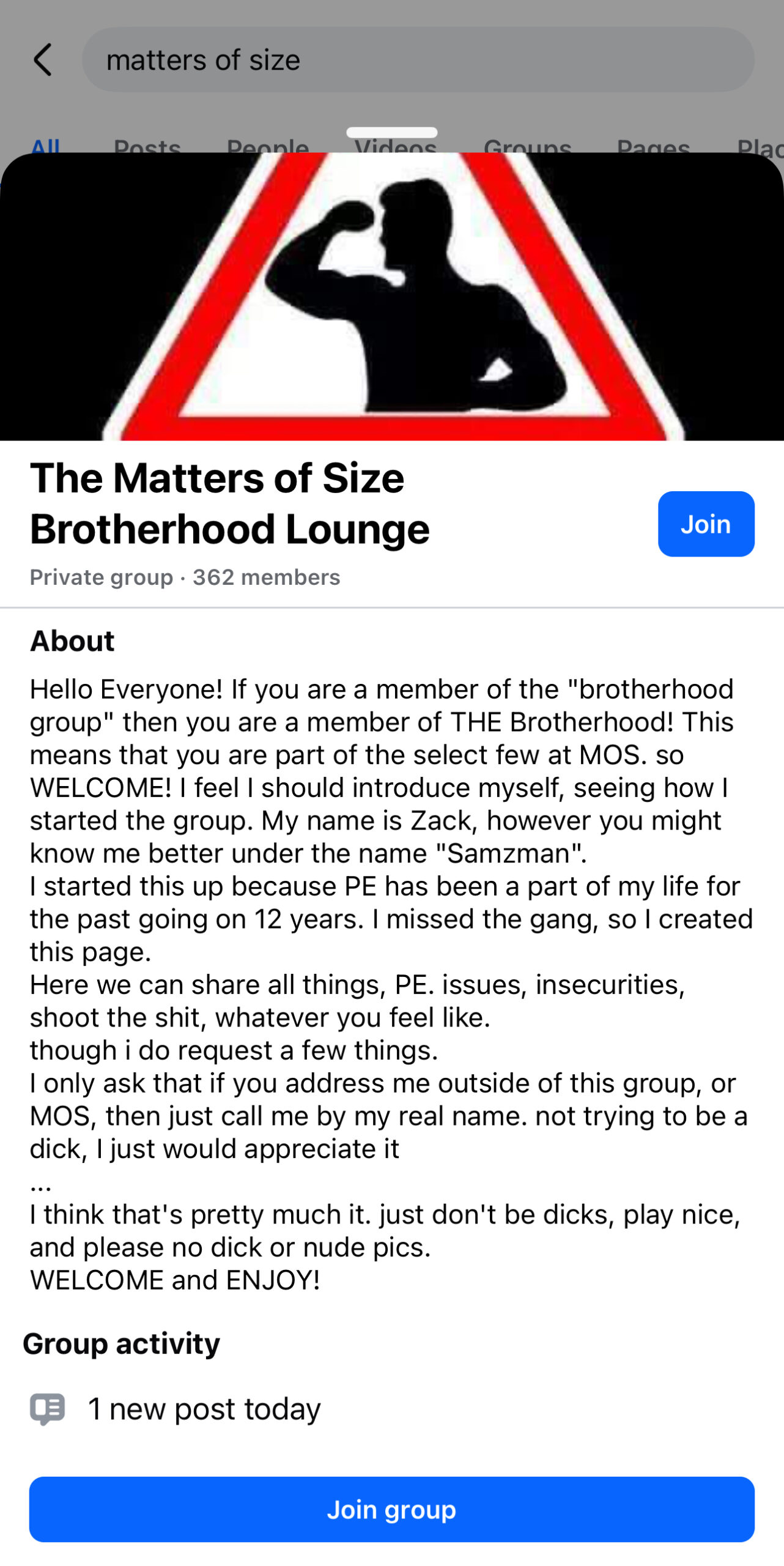
Task: Tap the sheet drag handle at top
Action: click(x=391, y=132)
